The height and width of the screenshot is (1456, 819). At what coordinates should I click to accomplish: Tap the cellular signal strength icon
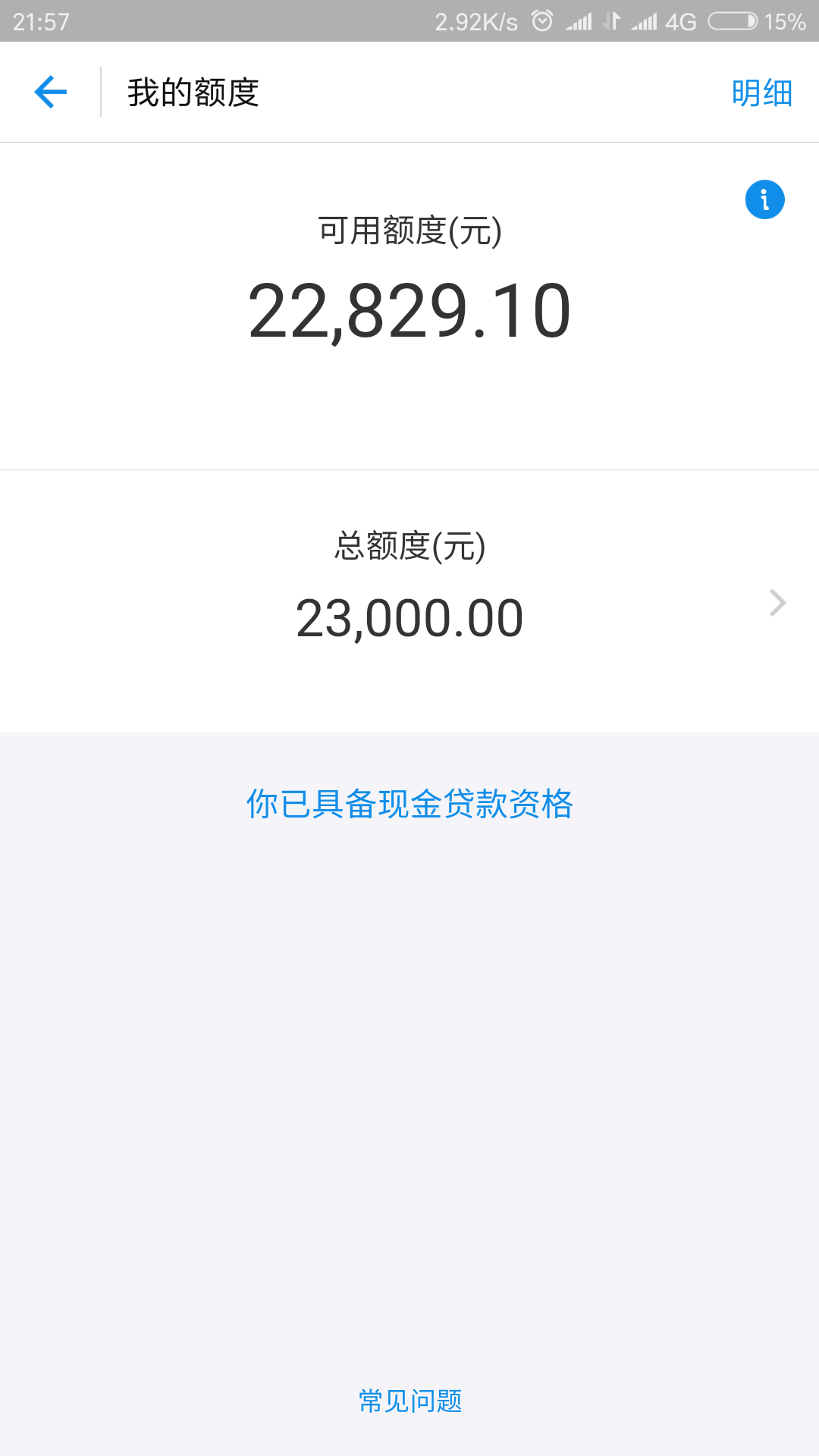pos(580,20)
